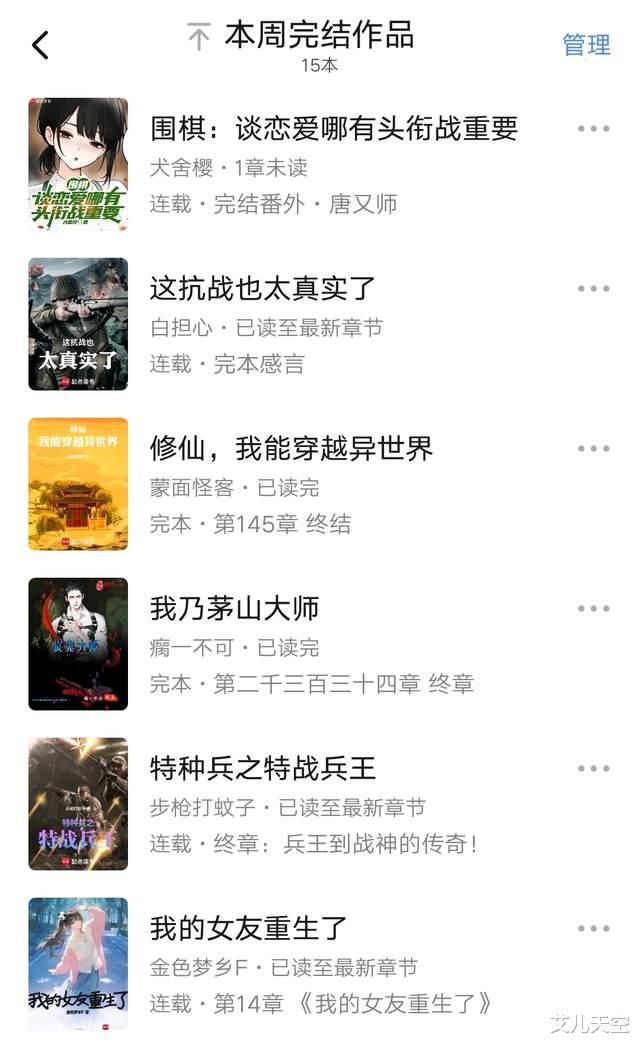Go back using the top-left arrow
This screenshot has width=640, height=1047.
pyautogui.click(x=40, y=45)
